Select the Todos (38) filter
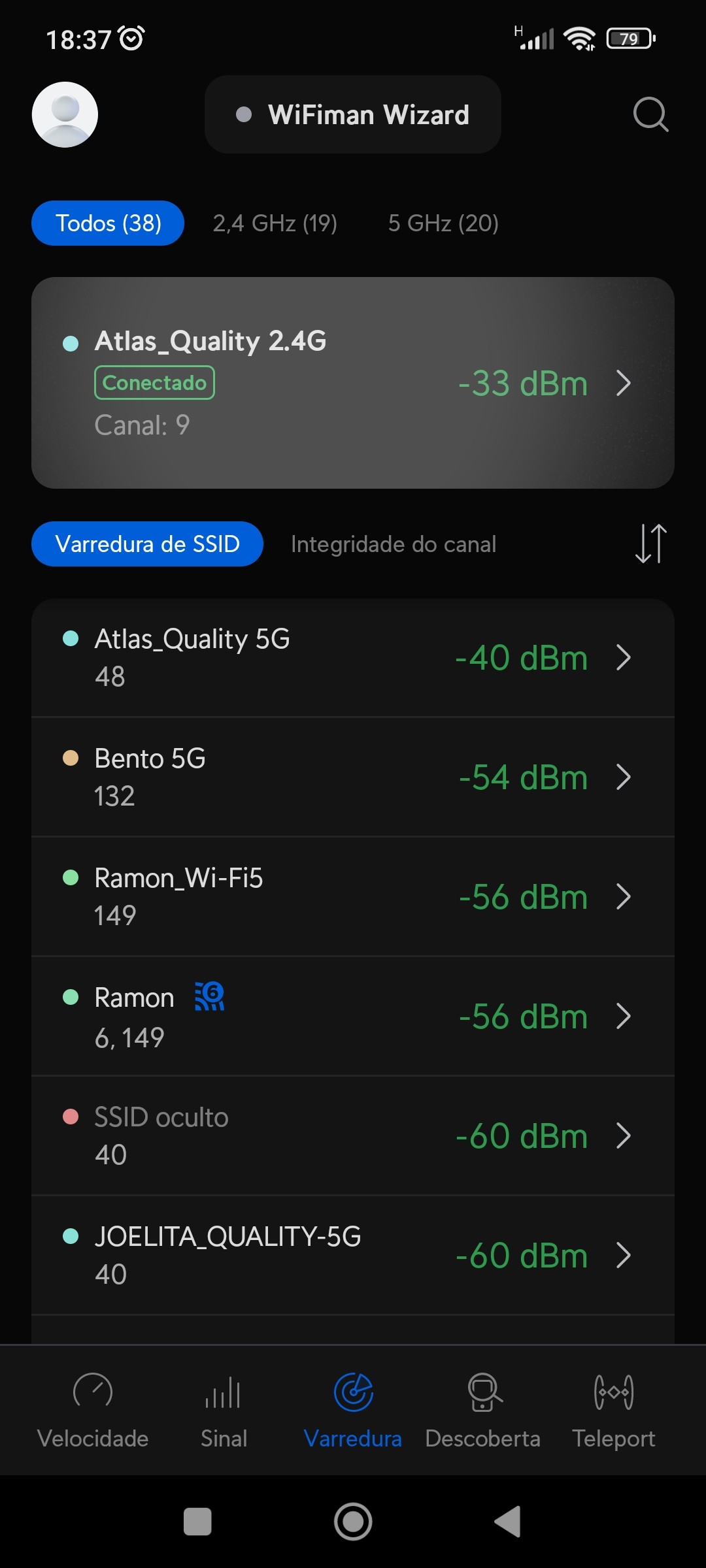 click(108, 223)
